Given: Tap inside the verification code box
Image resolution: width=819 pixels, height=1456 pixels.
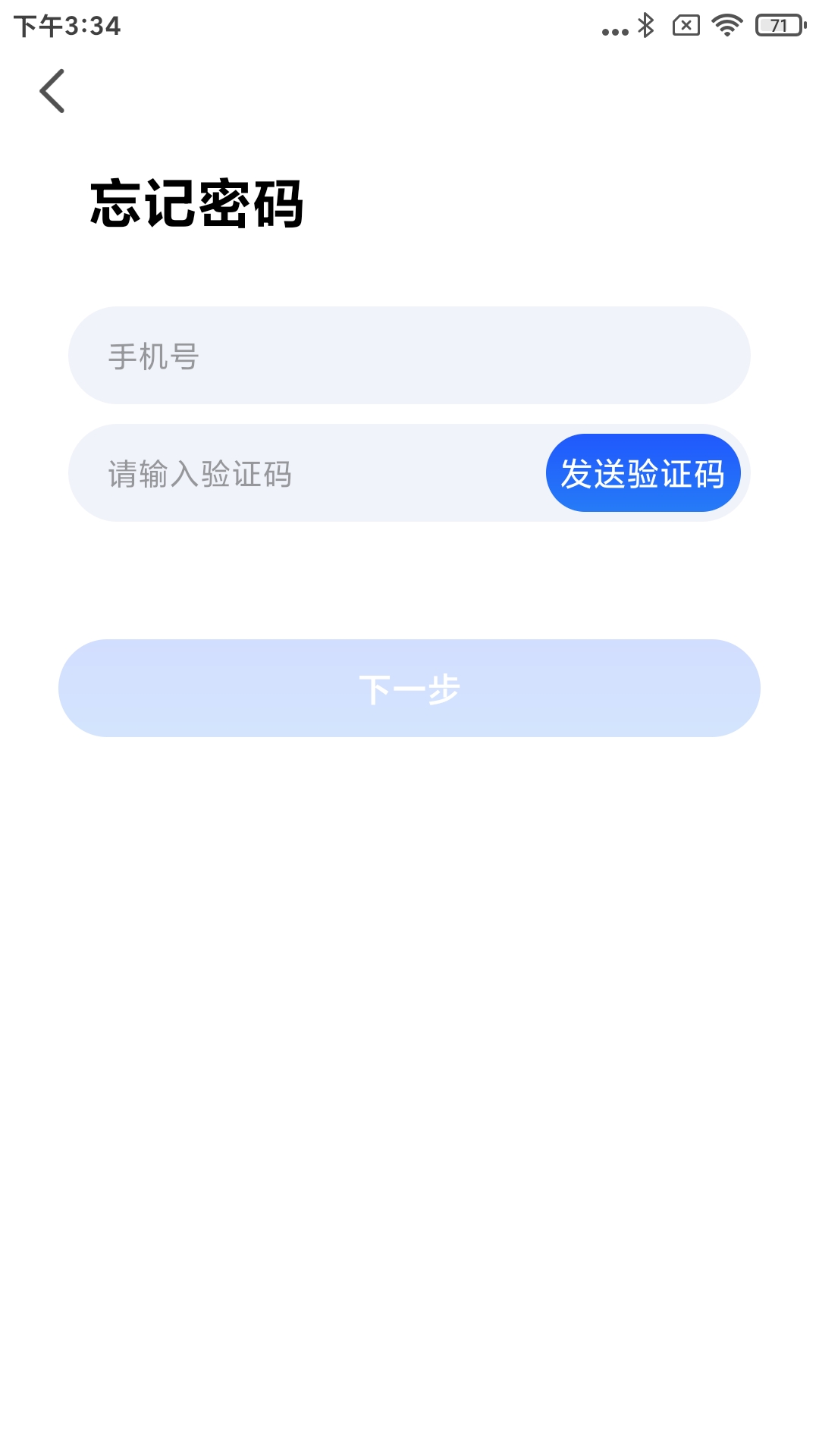Looking at the screenshot, I should click(303, 473).
